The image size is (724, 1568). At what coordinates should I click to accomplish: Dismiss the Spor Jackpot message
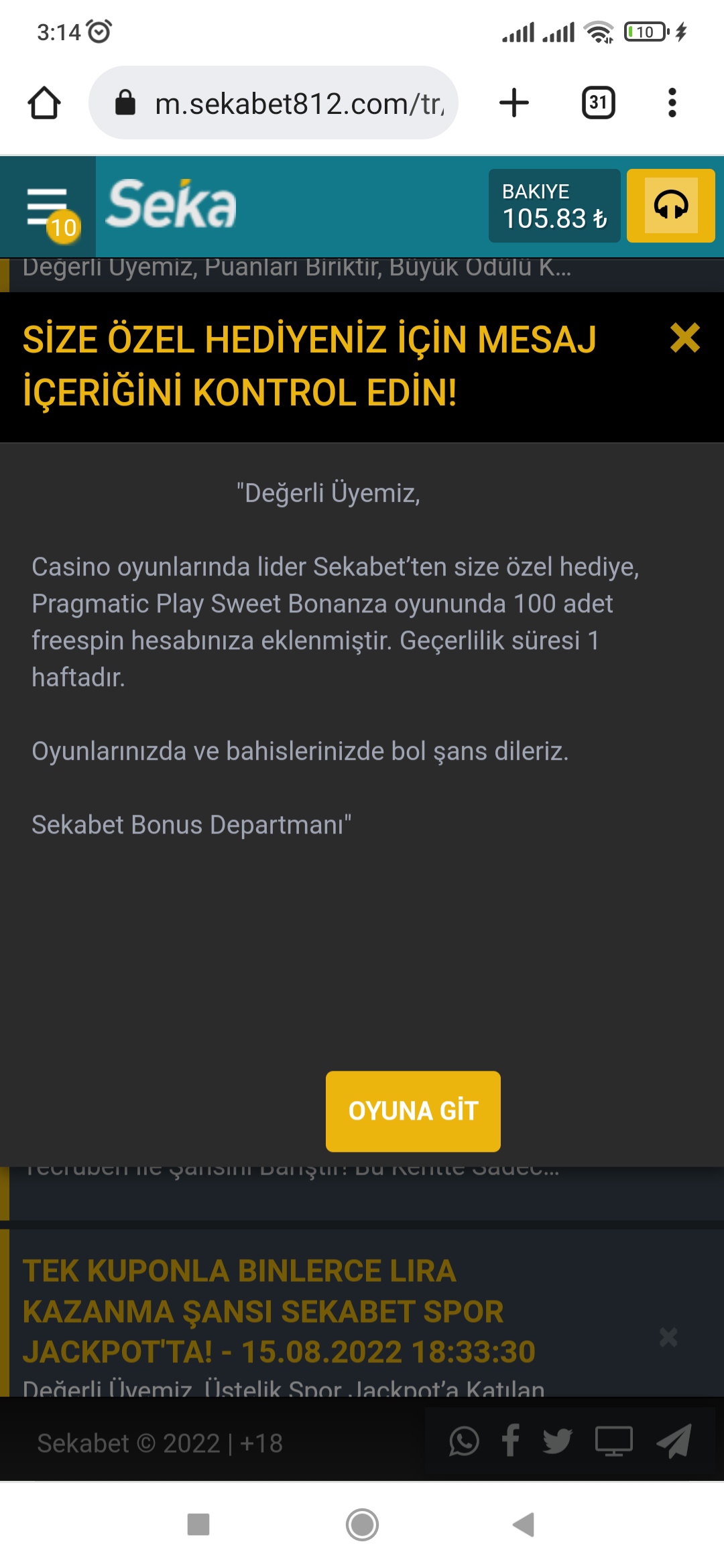click(668, 1337)
